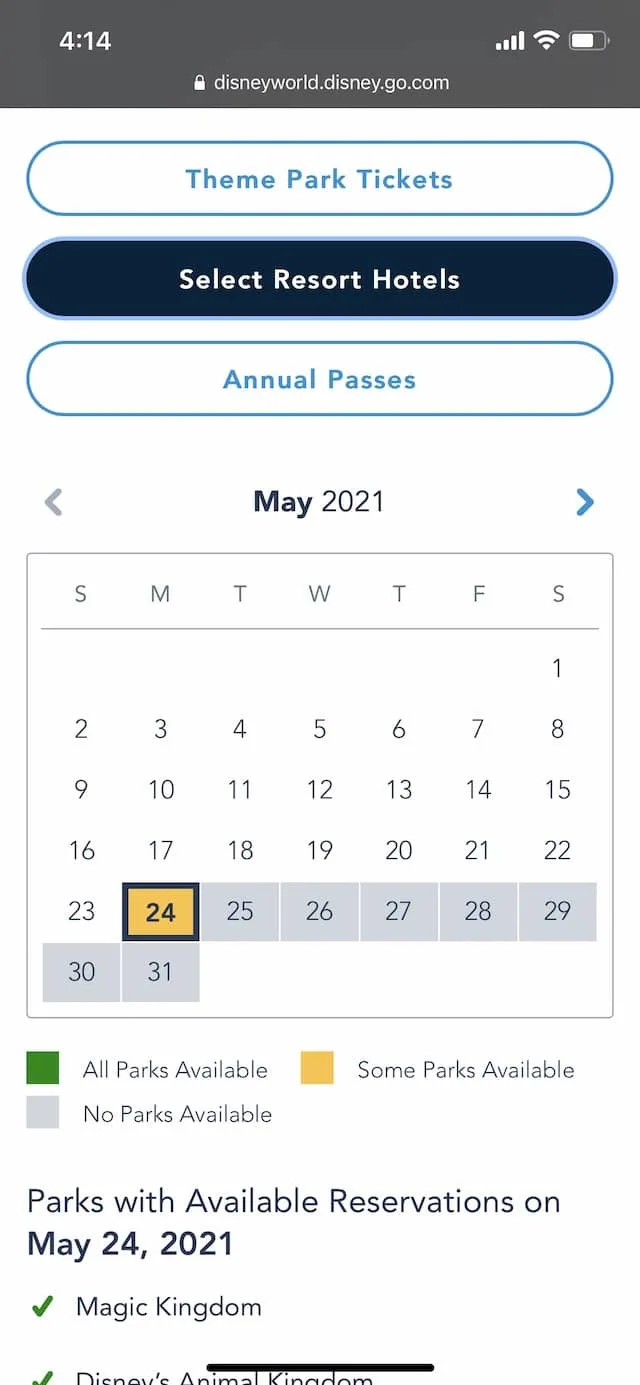Viewport: 640px width, 1385px height.
Task: Select May 24 on calendar
Action: [160, 912]
